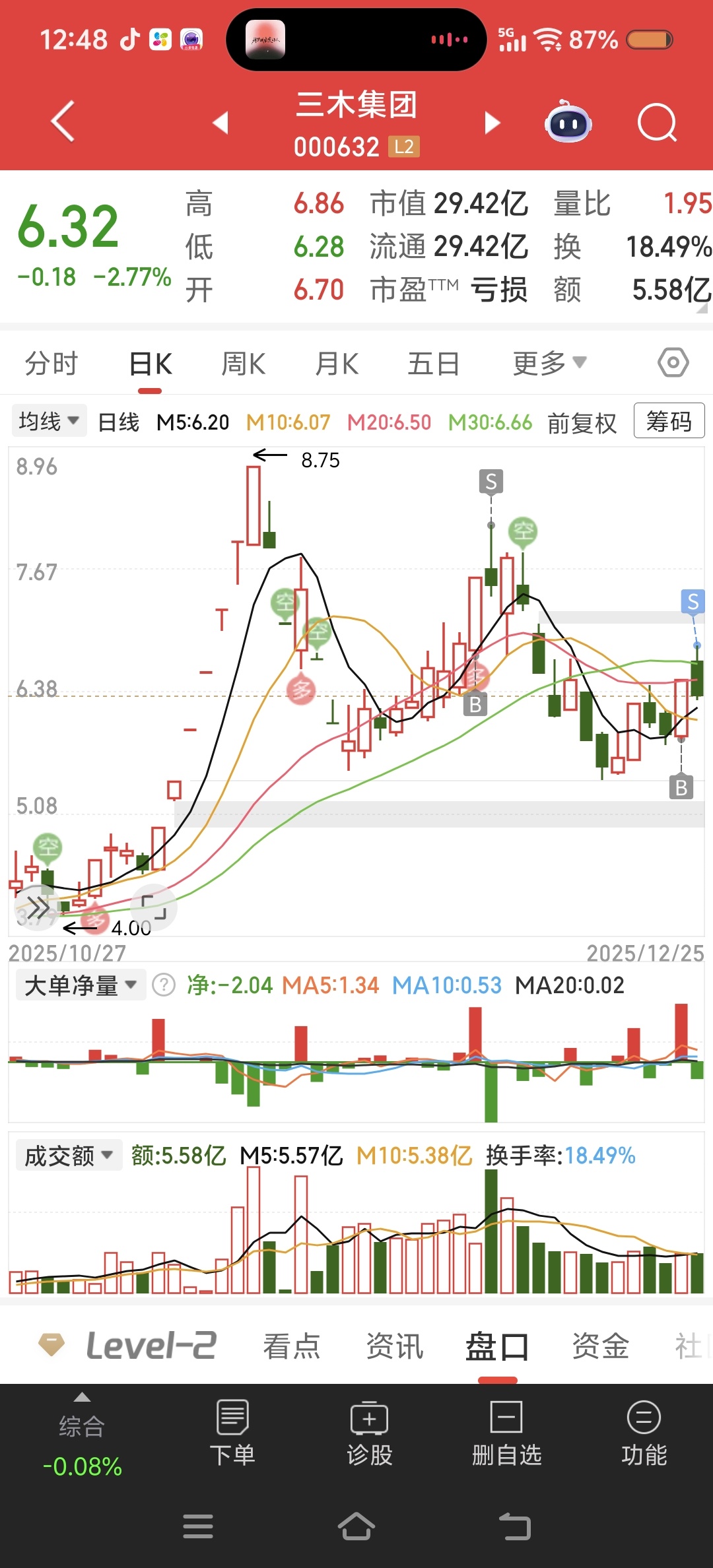Image resolution: width=713 pixels, height=1568 pixels.
Task: Select the 月K chart tab
Action: click(x=337, y=364)
